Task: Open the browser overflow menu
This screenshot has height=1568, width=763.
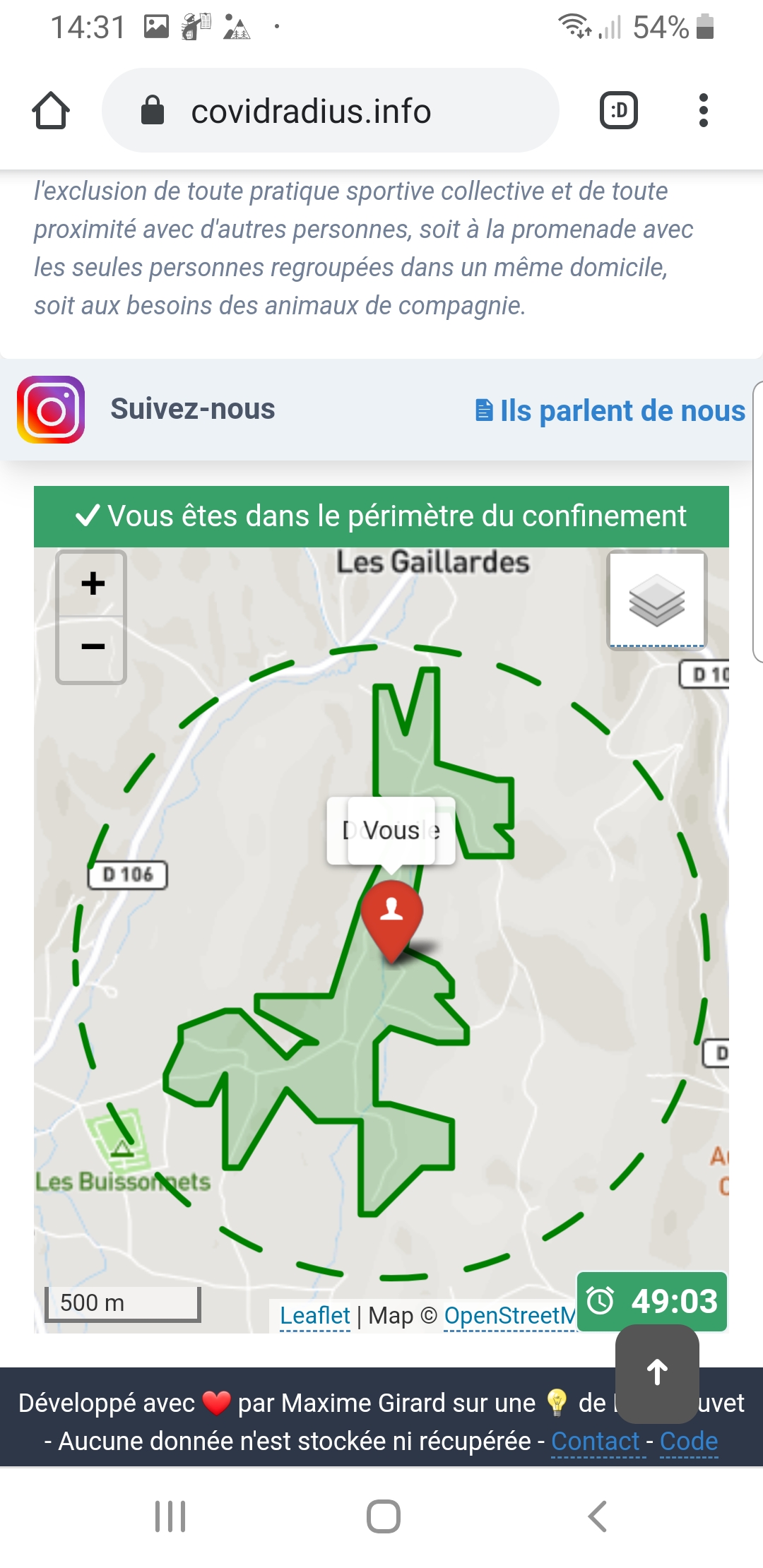Action: point(702,111)
